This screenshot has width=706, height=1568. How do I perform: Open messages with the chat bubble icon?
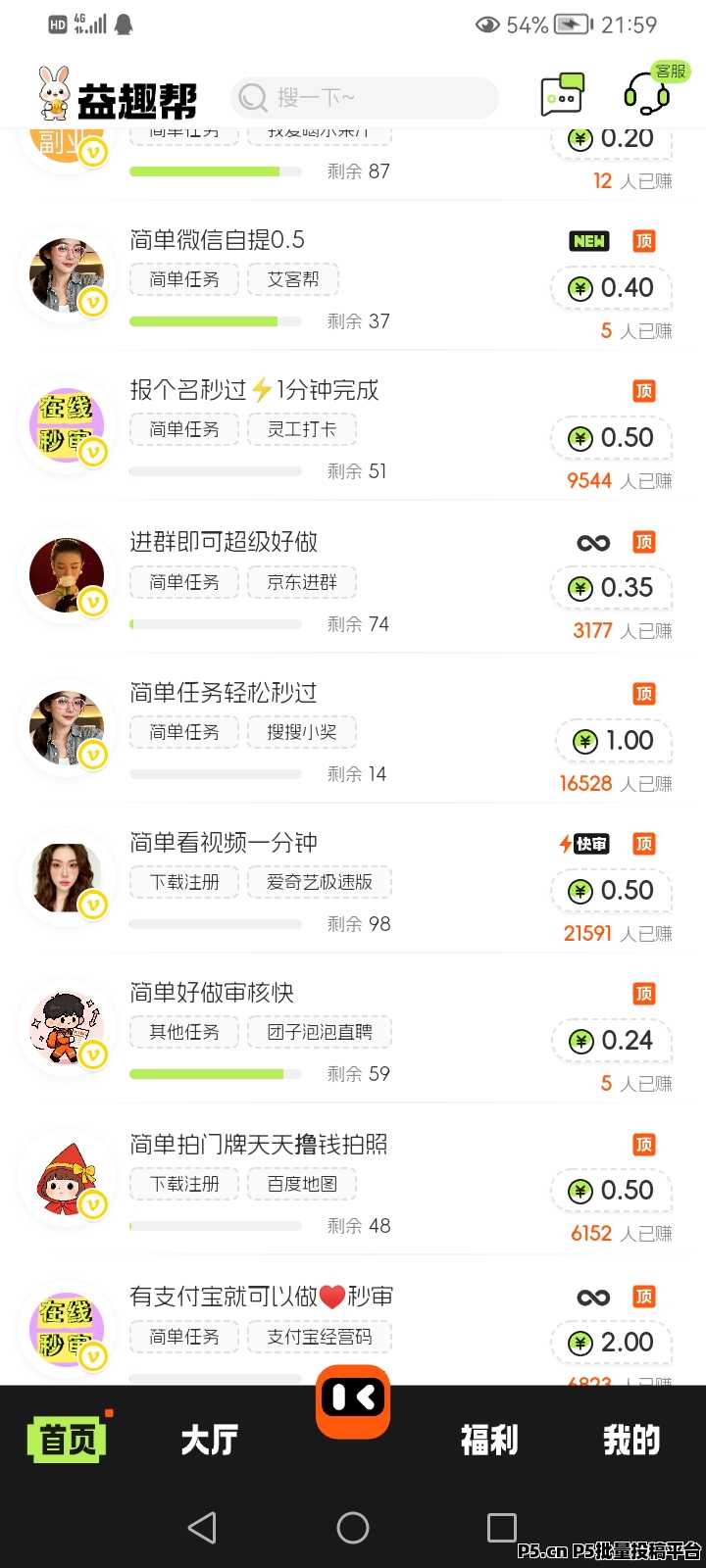[564, 93]
